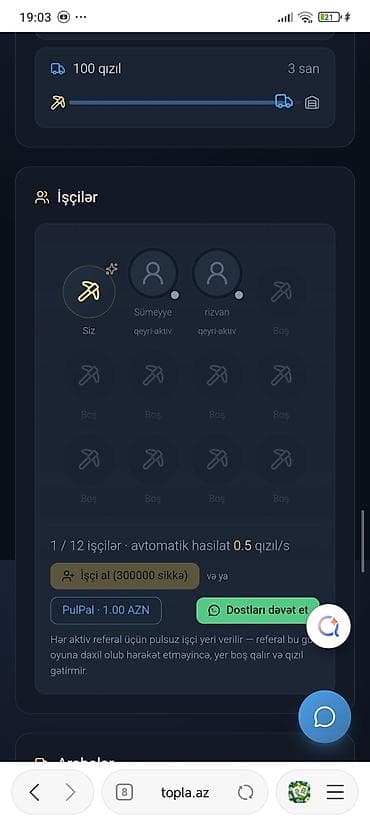
Task: Invite friends via Dostları dəvət et
Action: pos(257,610)
